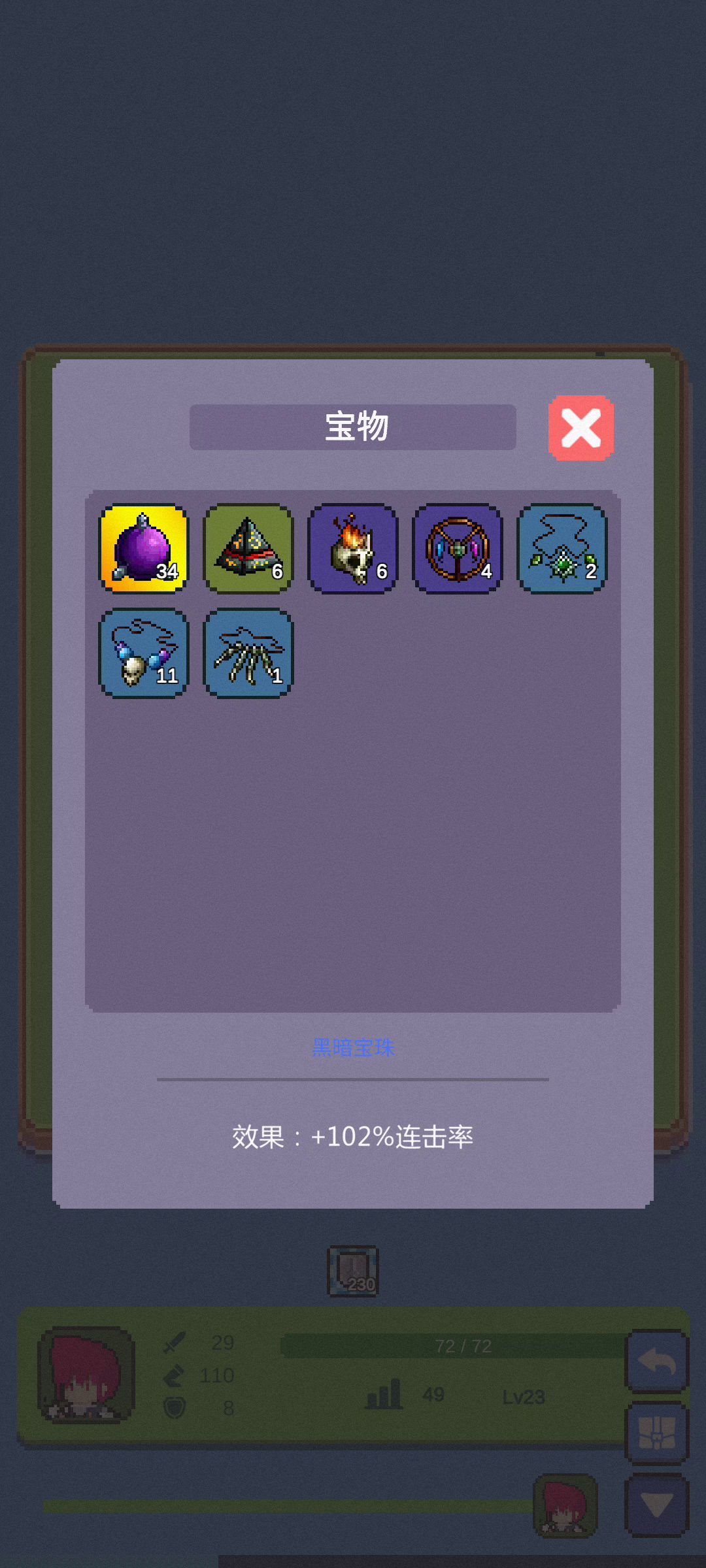Select the flaming skull treasure

coord(353,548)
